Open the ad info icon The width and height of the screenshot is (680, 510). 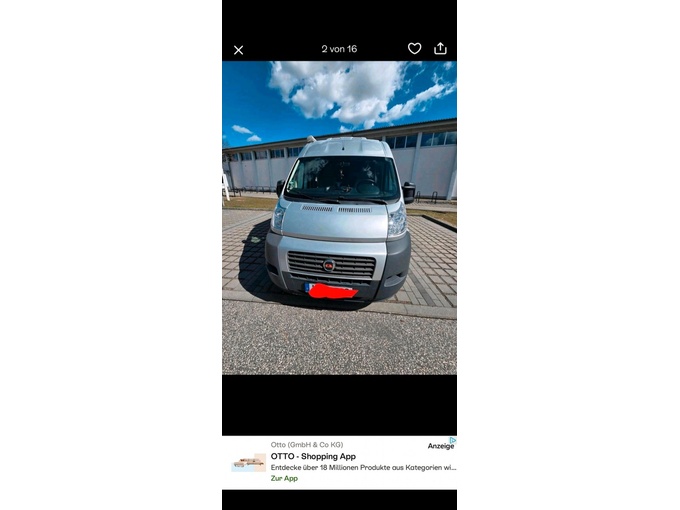coord(452,440)
